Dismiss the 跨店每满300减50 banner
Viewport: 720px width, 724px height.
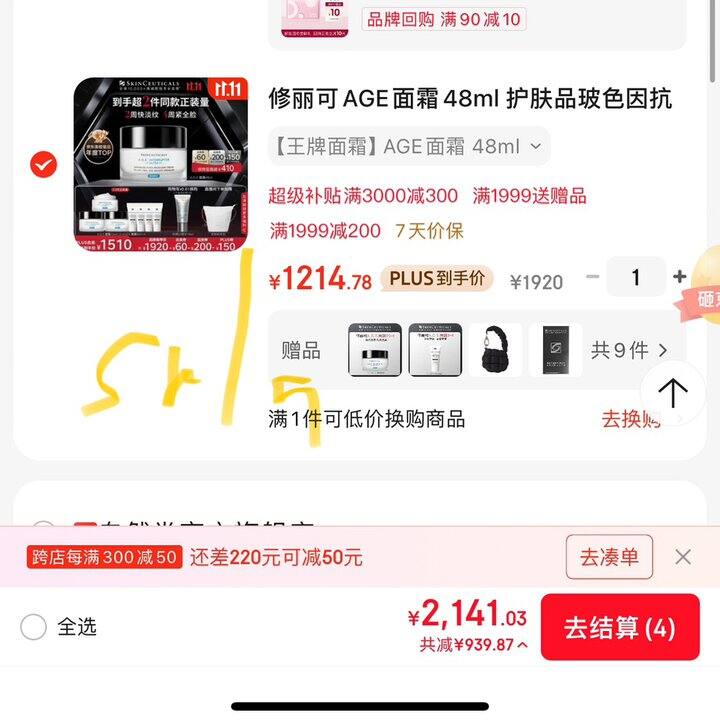[685, 556]
